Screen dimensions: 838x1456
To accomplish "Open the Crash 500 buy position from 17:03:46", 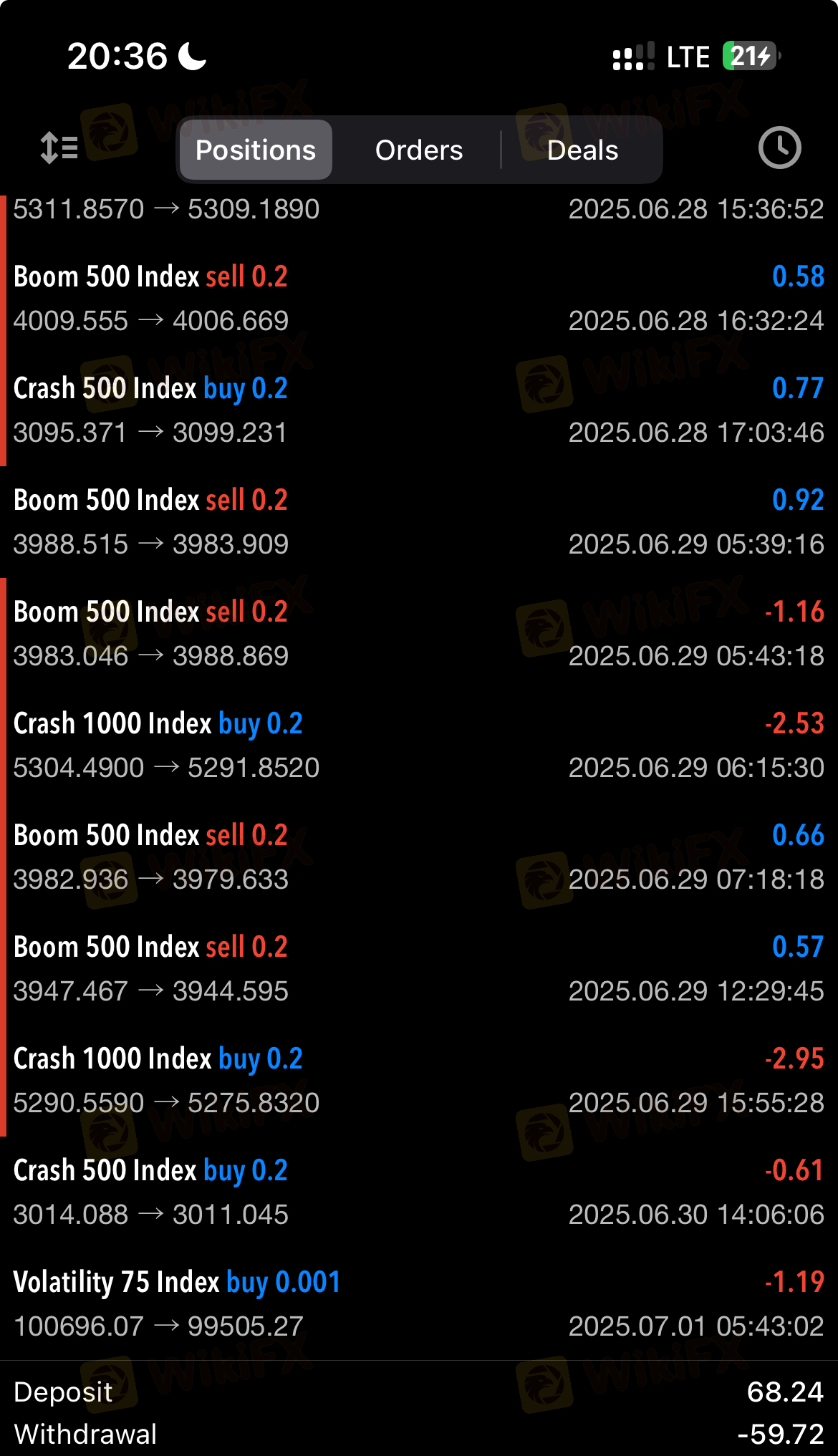I will 419,410.
